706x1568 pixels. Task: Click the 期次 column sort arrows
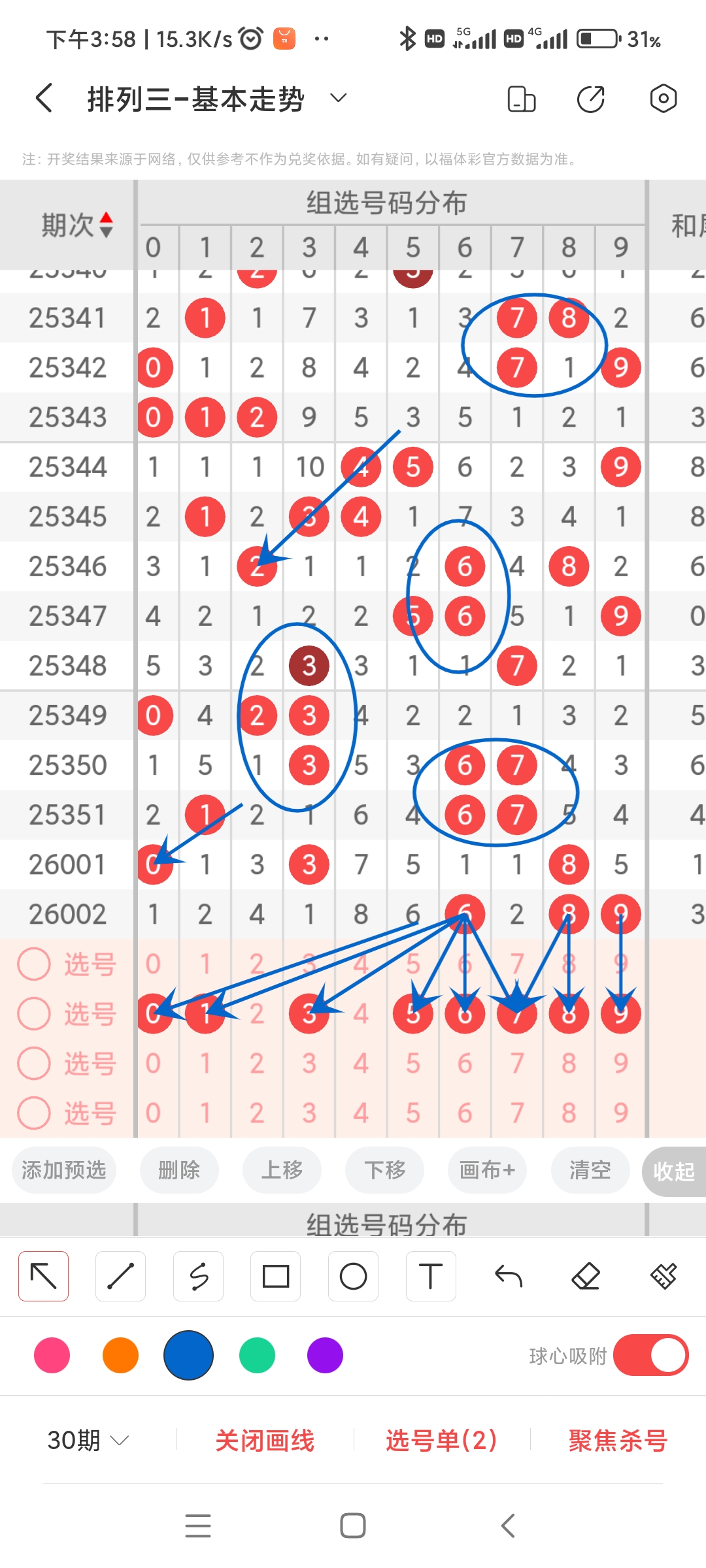(107, 225)
